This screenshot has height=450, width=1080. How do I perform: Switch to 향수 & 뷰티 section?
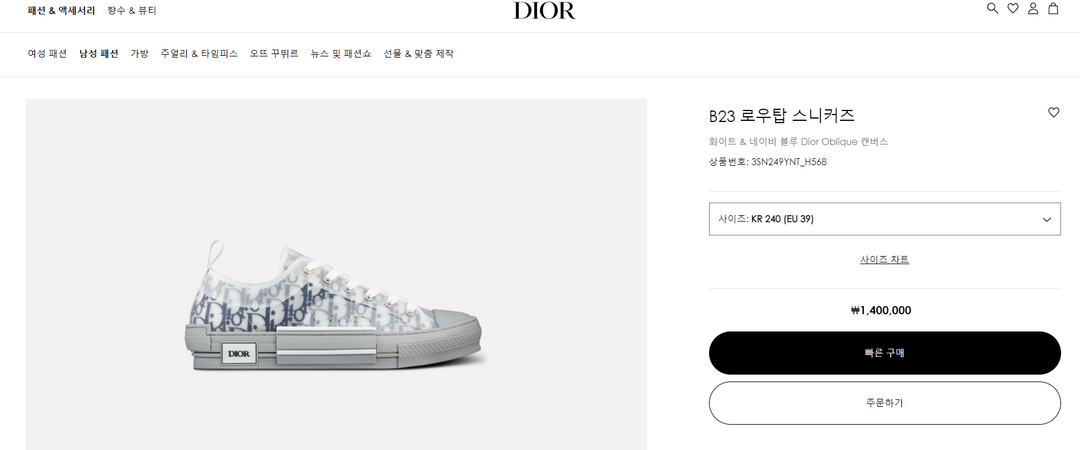(132, 10)
